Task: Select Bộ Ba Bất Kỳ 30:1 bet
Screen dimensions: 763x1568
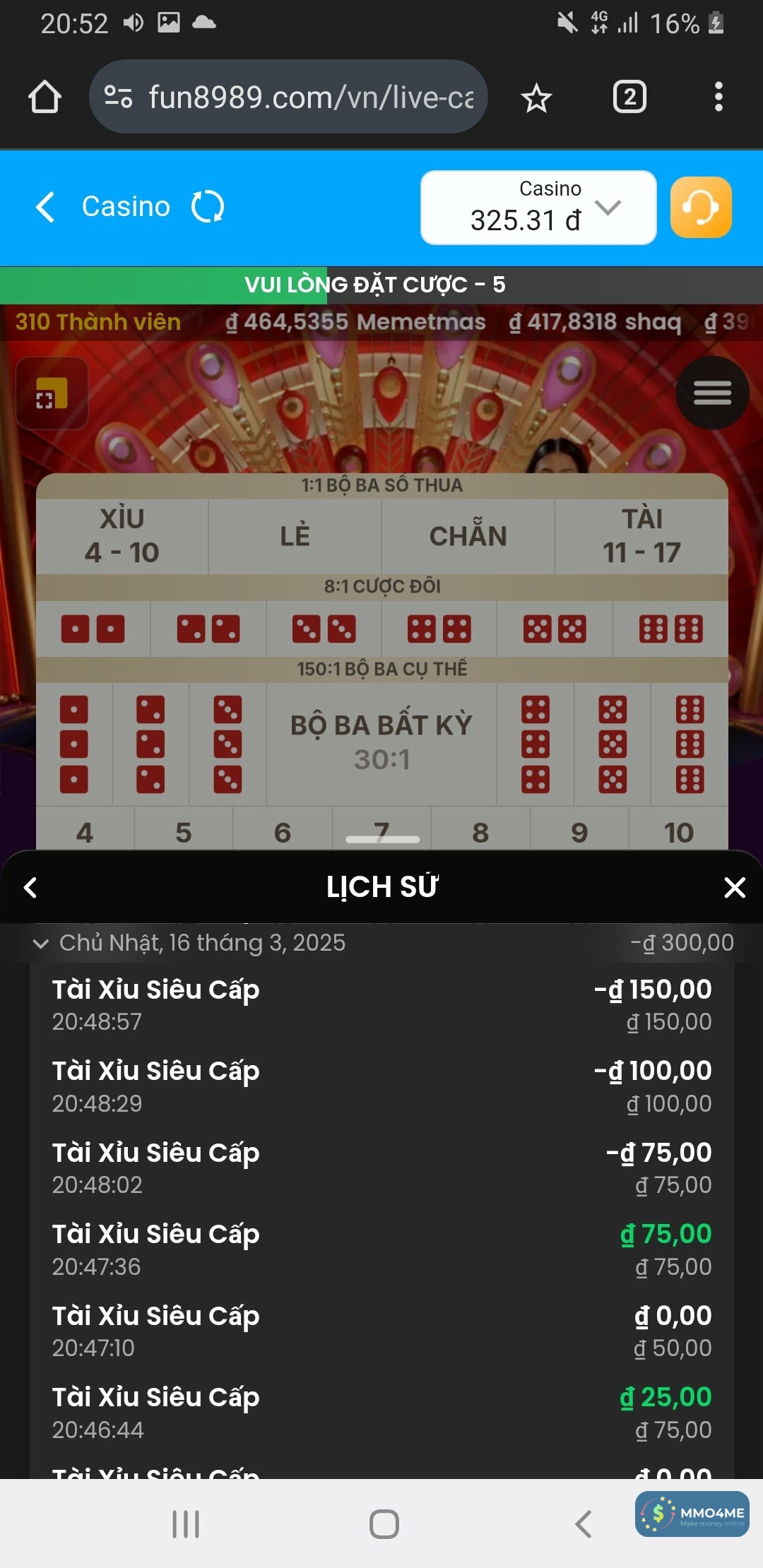Action: coord(381,742)
